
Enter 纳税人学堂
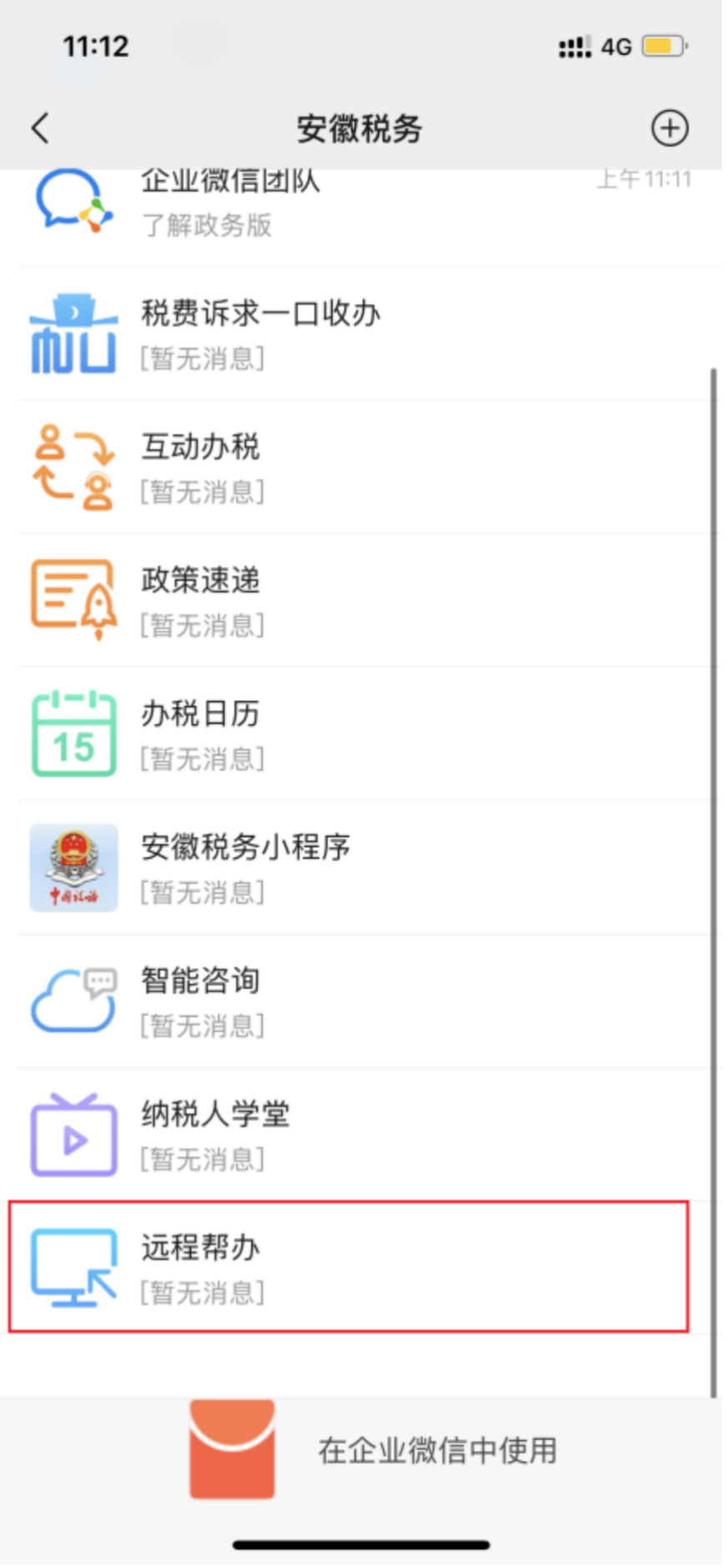(x=358, y=1134)
